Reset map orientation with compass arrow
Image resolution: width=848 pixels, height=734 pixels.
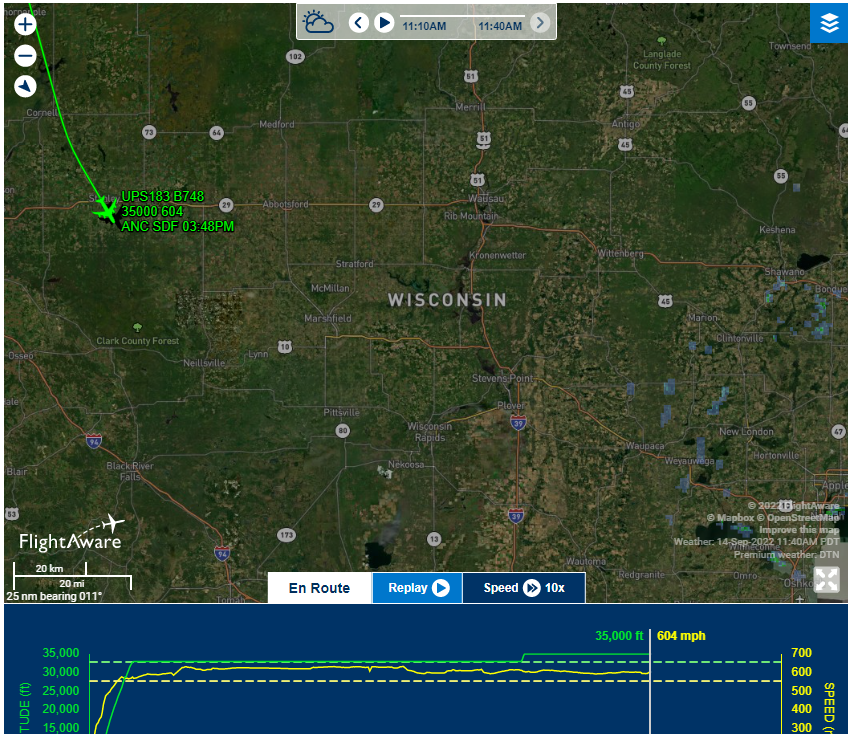tap(25, 87)
